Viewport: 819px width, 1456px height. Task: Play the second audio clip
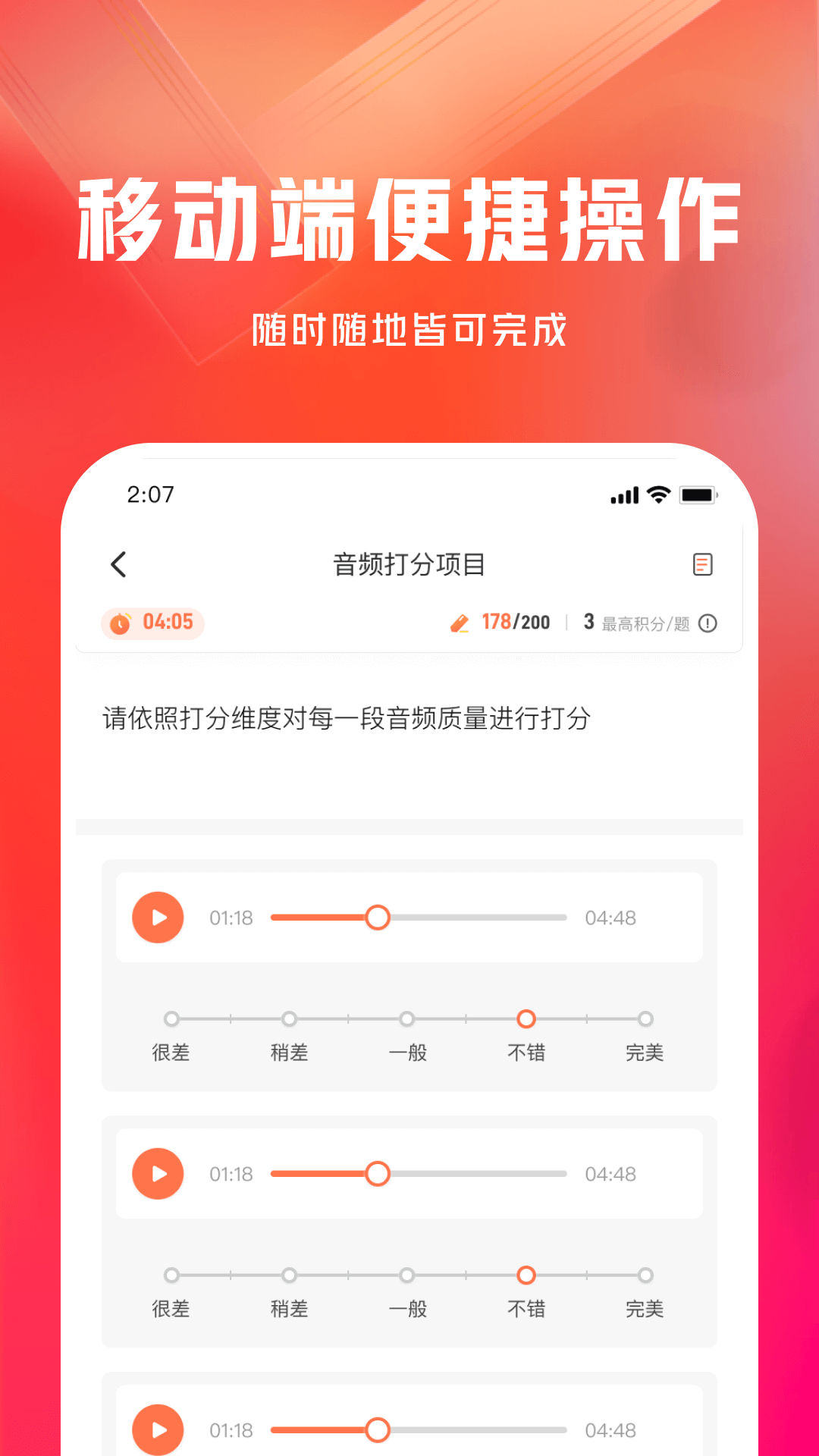[x=157, y=1173]
